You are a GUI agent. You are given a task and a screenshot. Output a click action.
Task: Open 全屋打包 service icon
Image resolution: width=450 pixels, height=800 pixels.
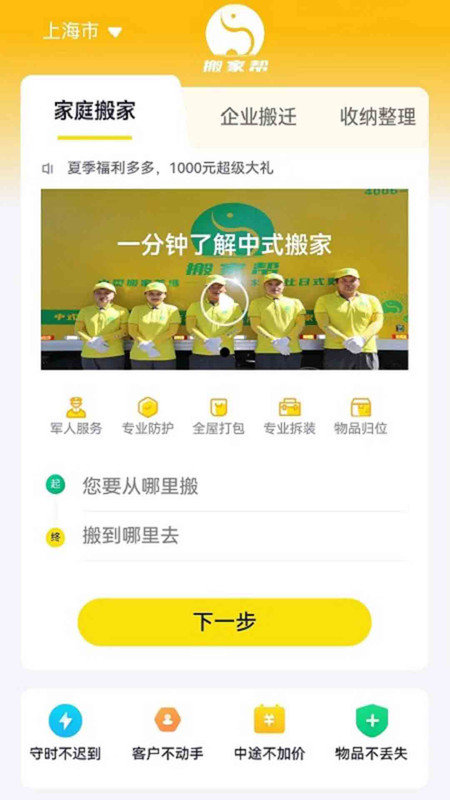(x=218, y=416)
